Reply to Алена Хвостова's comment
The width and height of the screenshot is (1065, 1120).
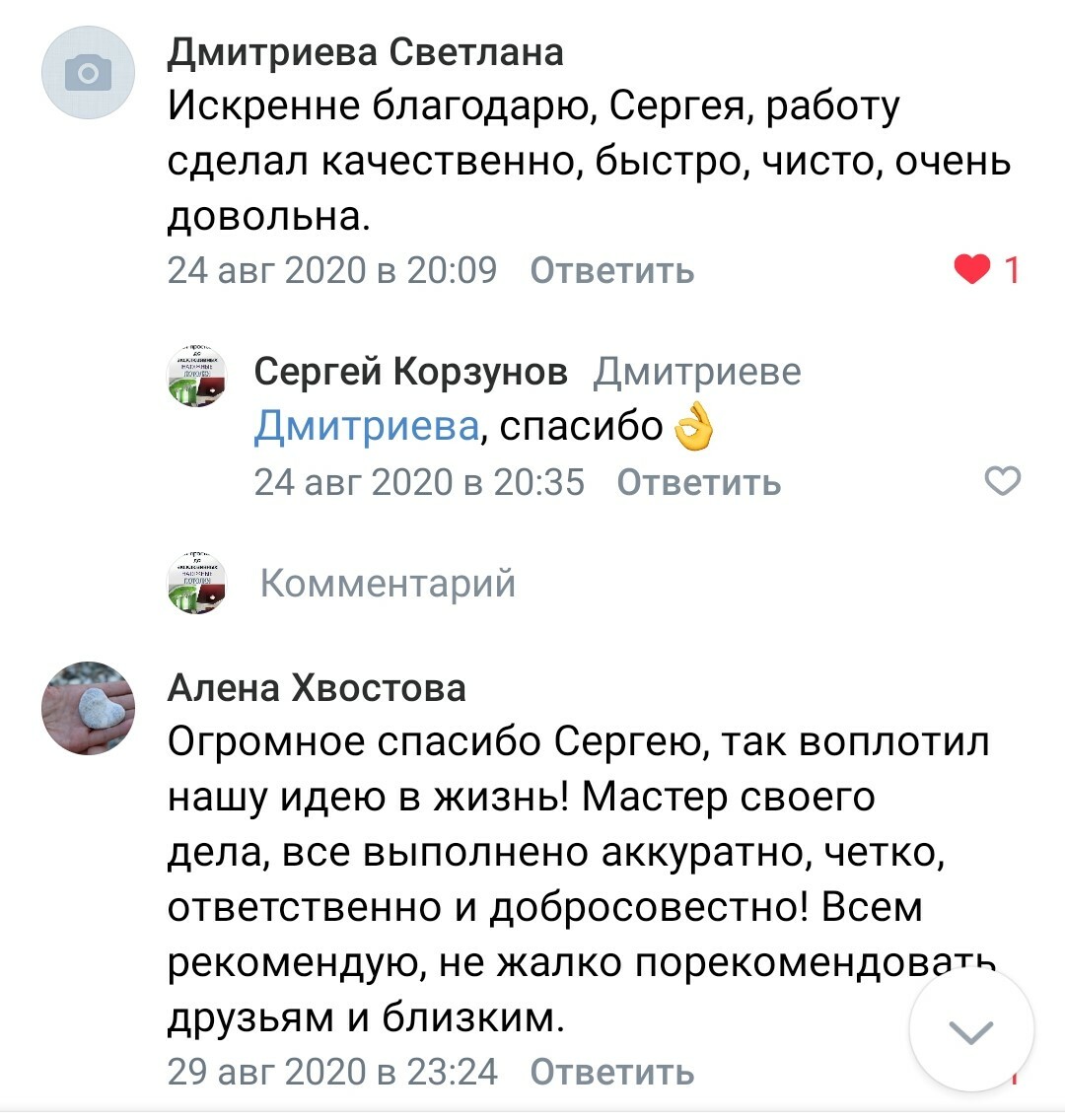point(611,1071)
